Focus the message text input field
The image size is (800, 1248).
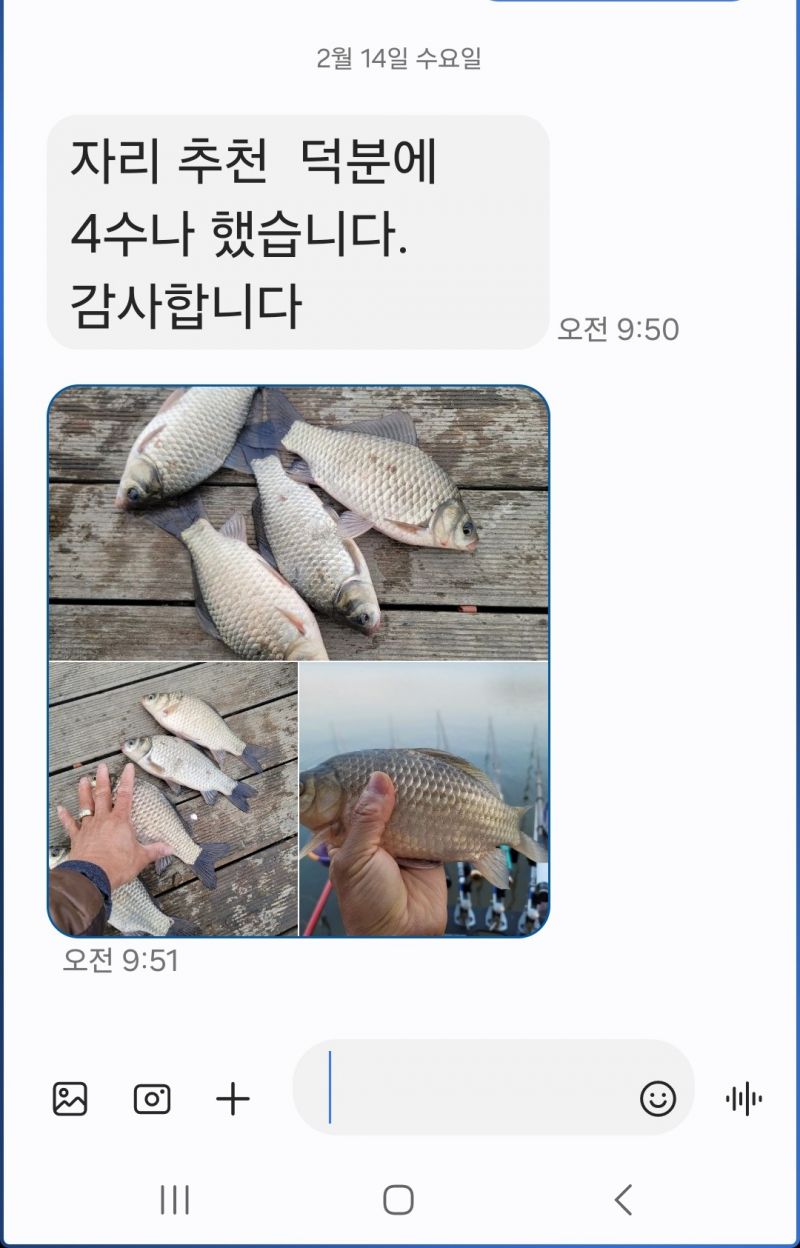pos(470,1087)
